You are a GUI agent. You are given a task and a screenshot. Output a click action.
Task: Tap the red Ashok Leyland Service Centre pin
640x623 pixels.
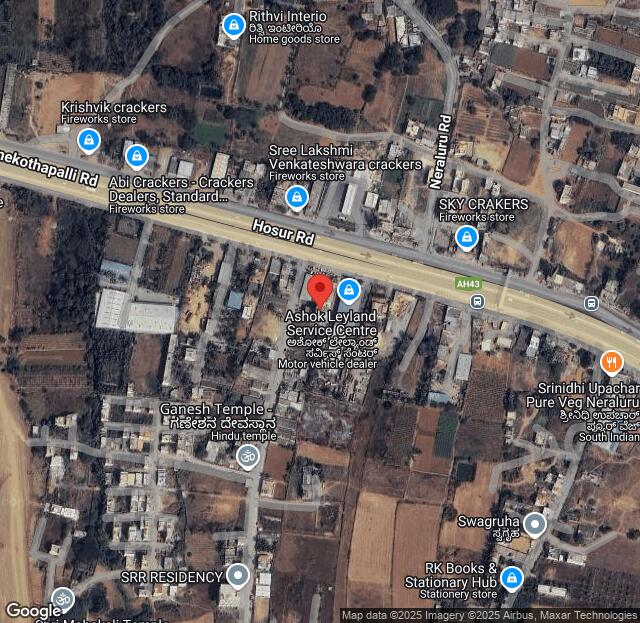point(320,292)
